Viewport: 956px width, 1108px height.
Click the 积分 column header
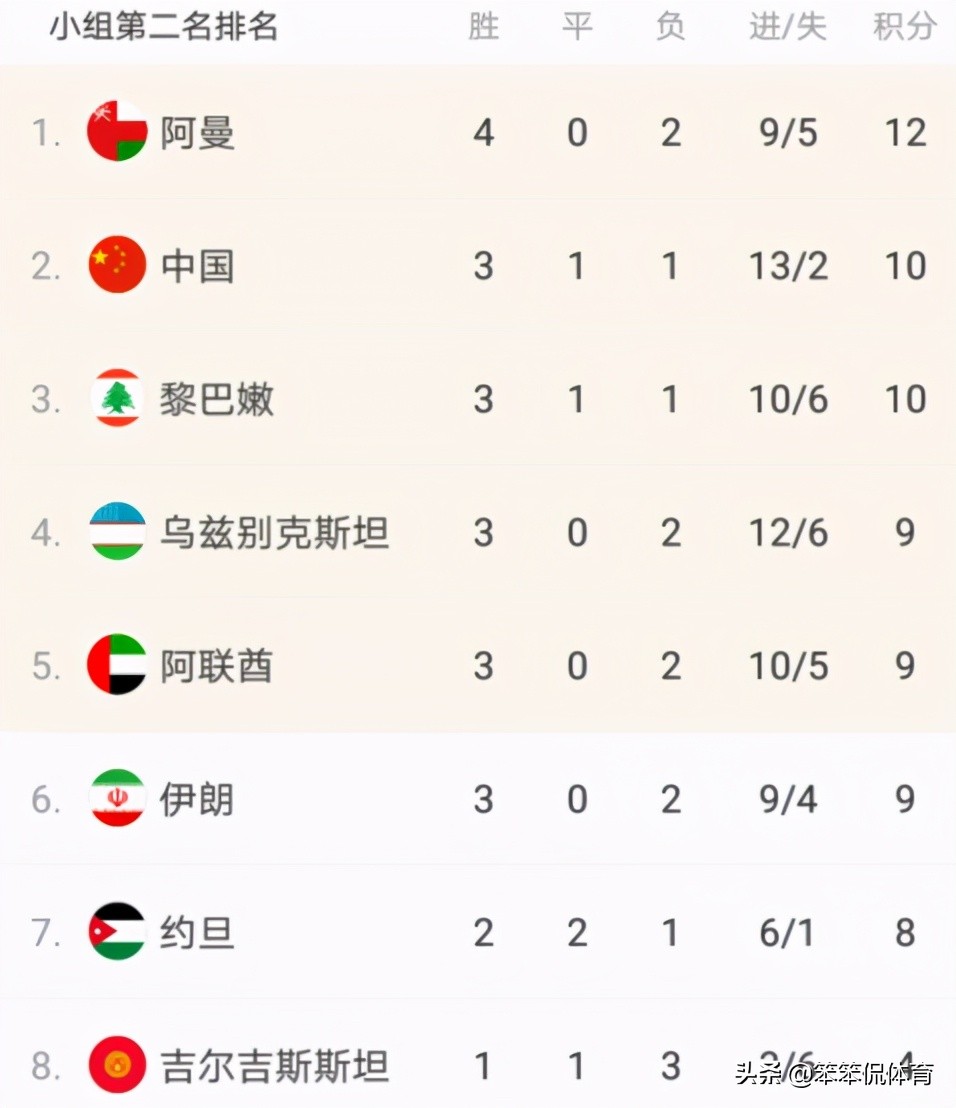[x=905, y=27]
